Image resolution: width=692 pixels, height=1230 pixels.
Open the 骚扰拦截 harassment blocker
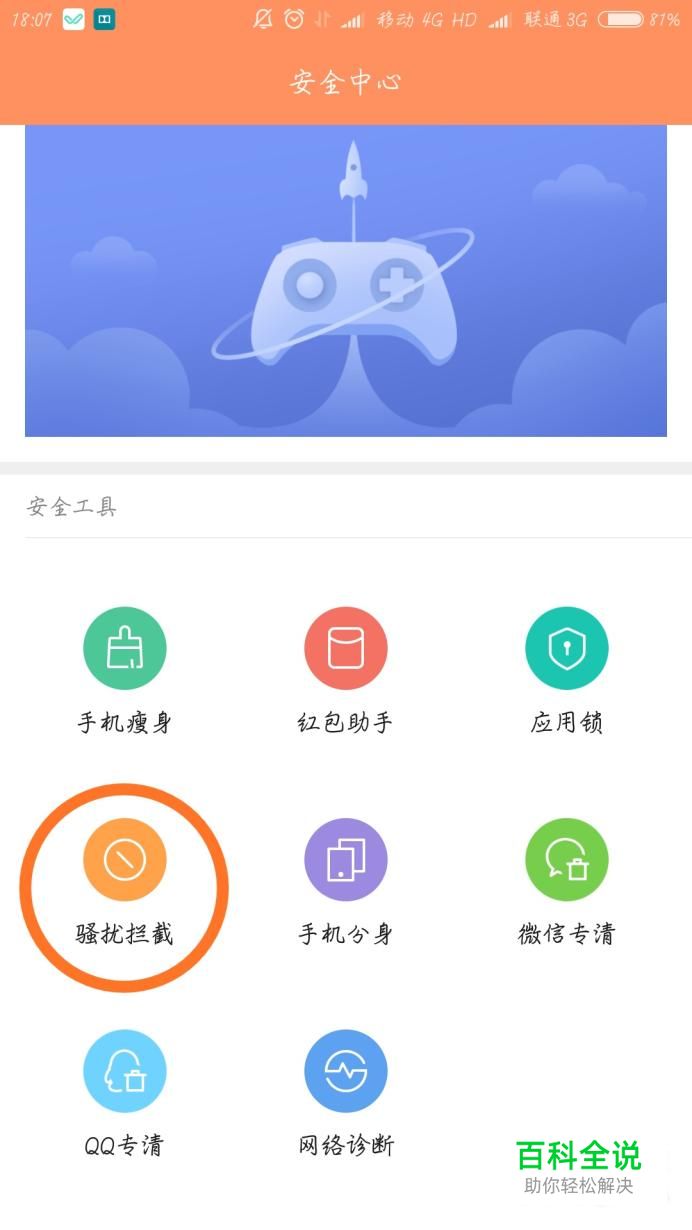pos(125,860)
